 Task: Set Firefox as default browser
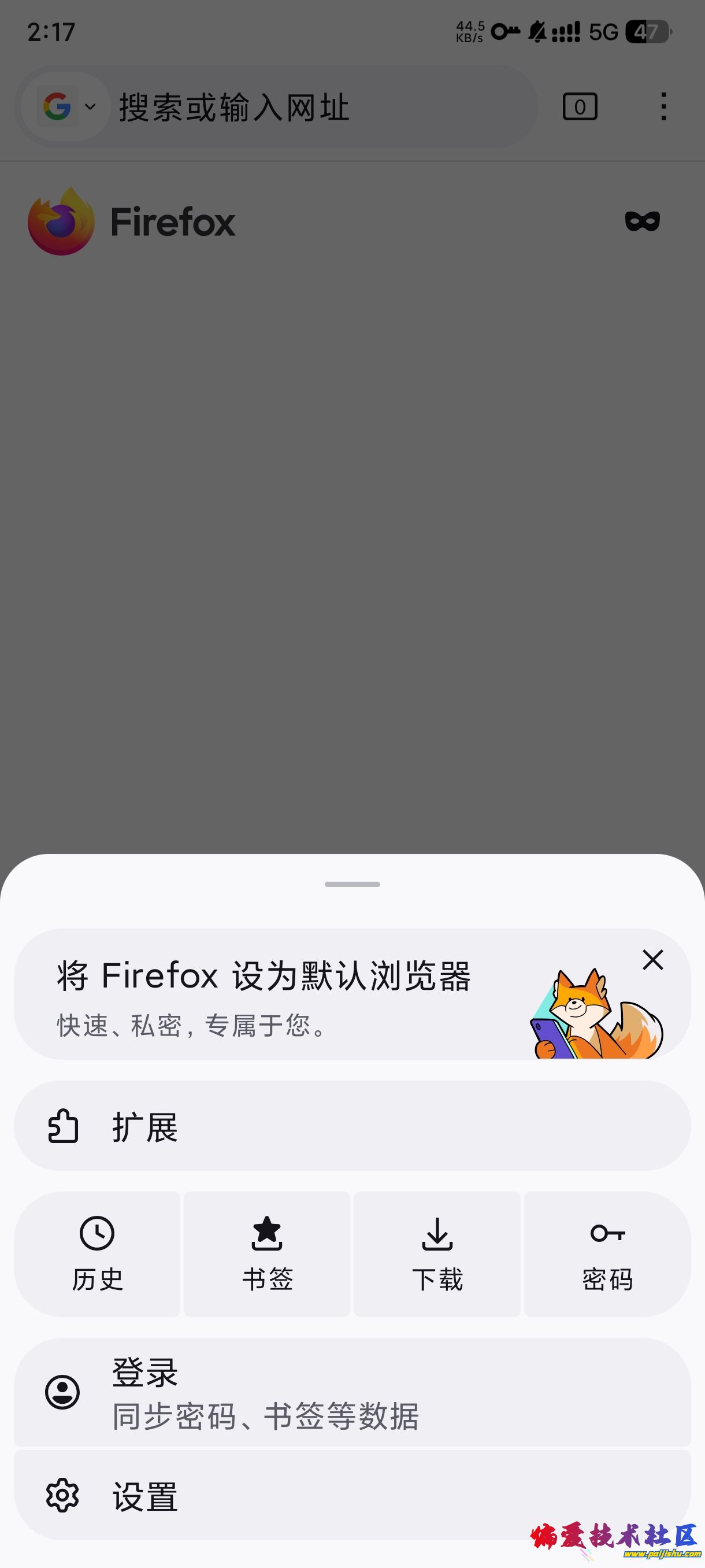click(264, 993)
